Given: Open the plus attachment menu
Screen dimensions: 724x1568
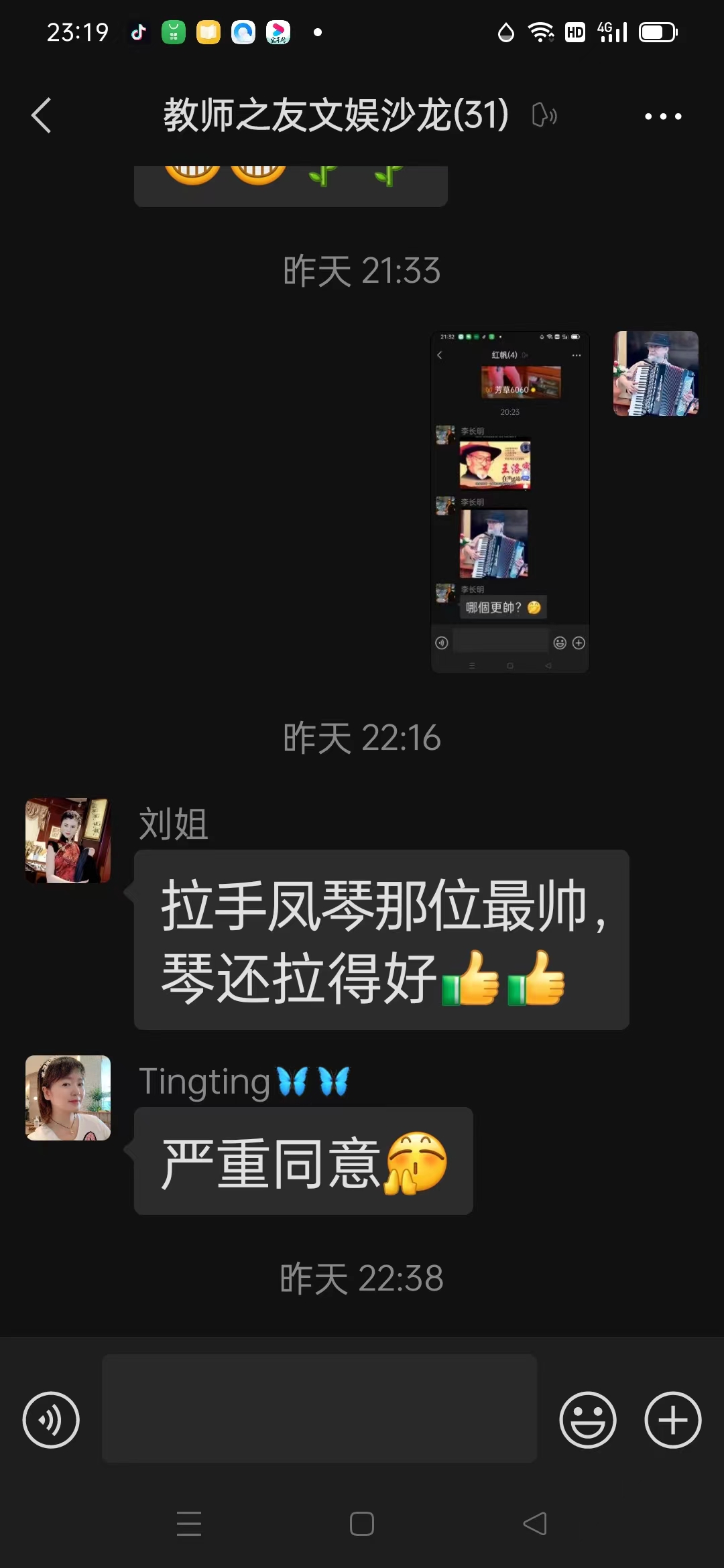Looking at the screenshot, I should pos(672,1419).
